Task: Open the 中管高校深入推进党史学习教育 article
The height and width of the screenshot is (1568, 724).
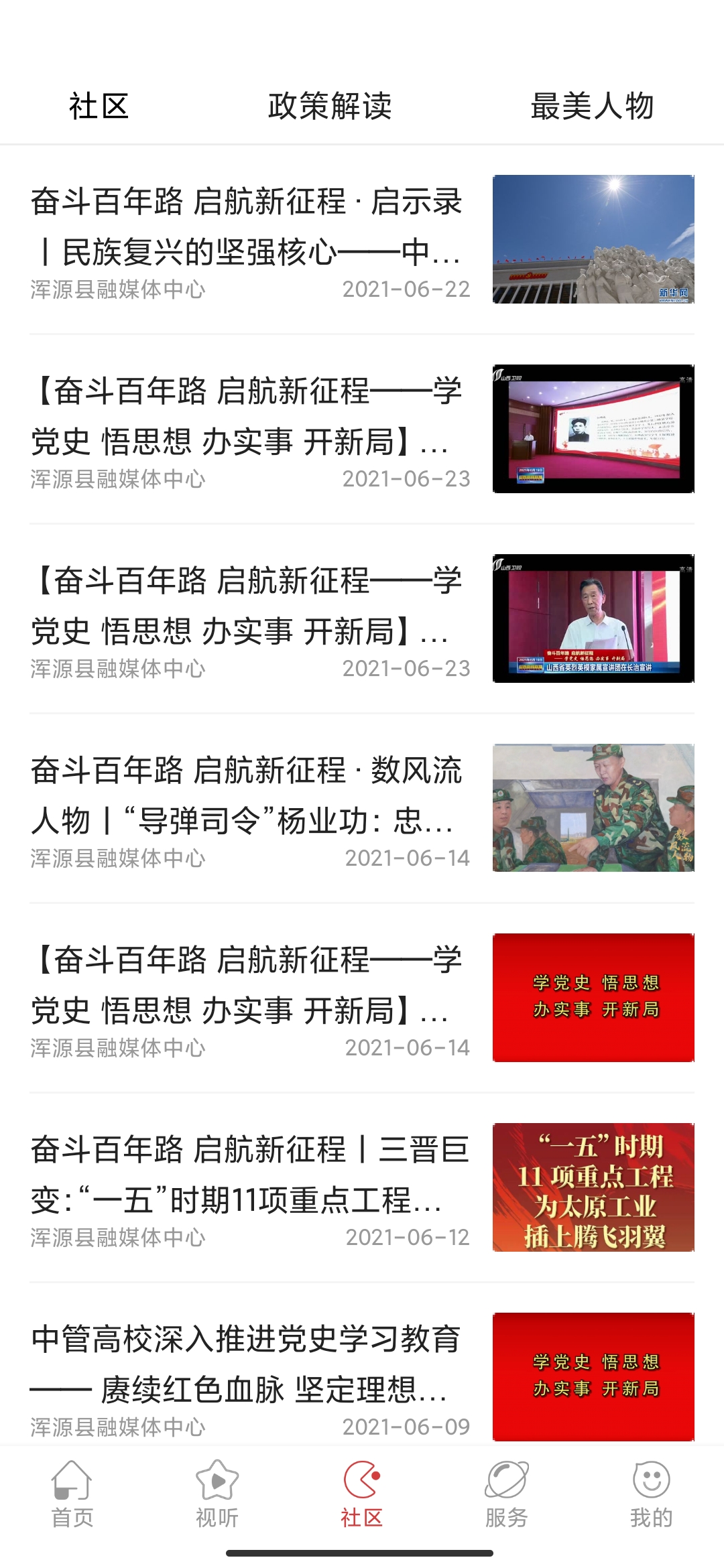Action: pyautogui.click(x=248, y=1365)
